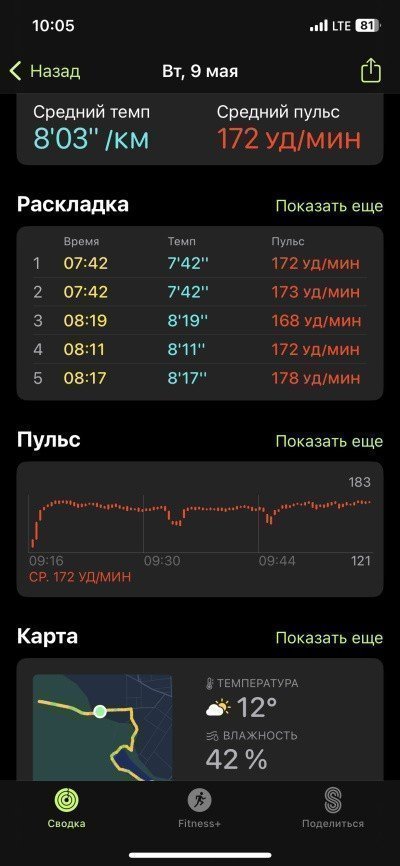This screenshot has width=400, height=866.
Task: Switch to the Fitness+ tab
Action: click(199, 807)
